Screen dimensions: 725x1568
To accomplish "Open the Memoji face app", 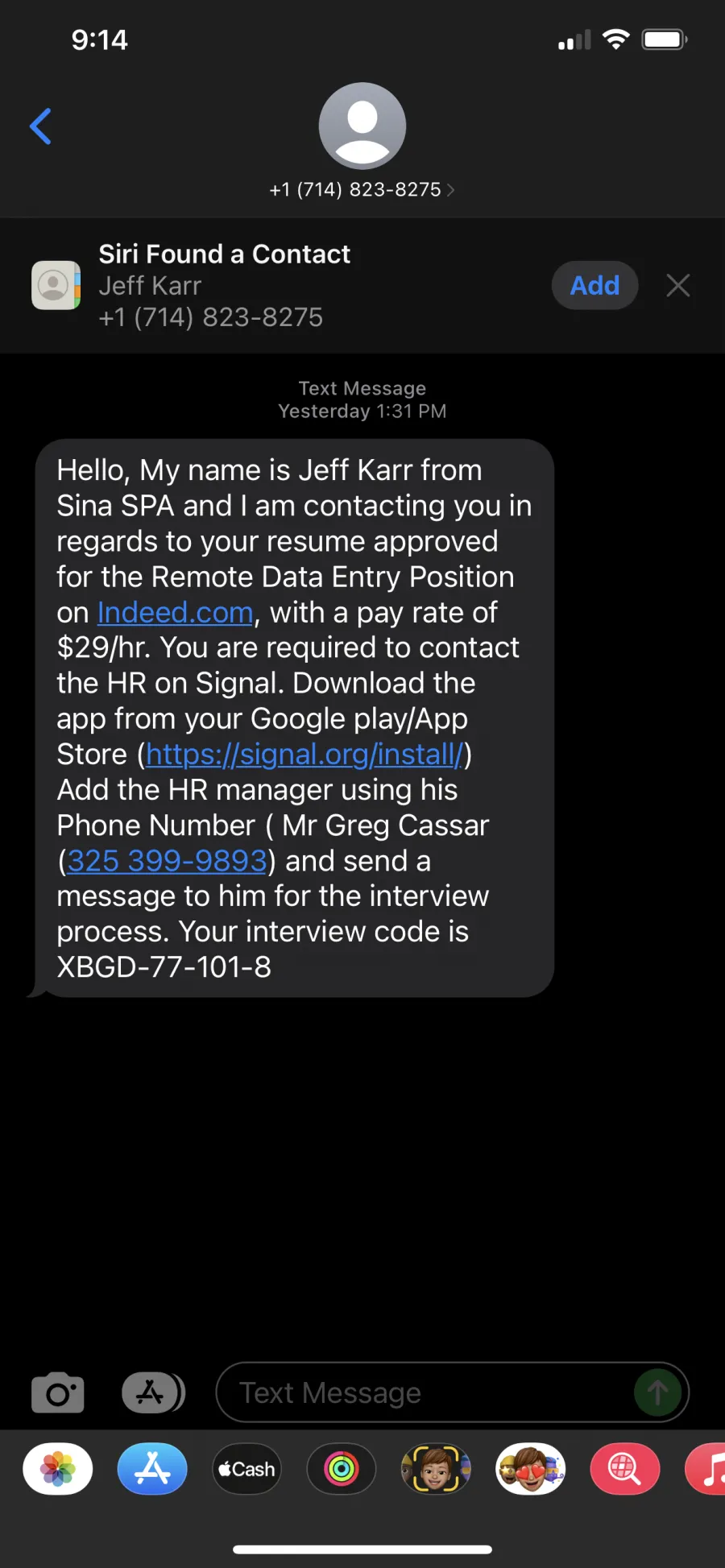I will coord(436,1469).
